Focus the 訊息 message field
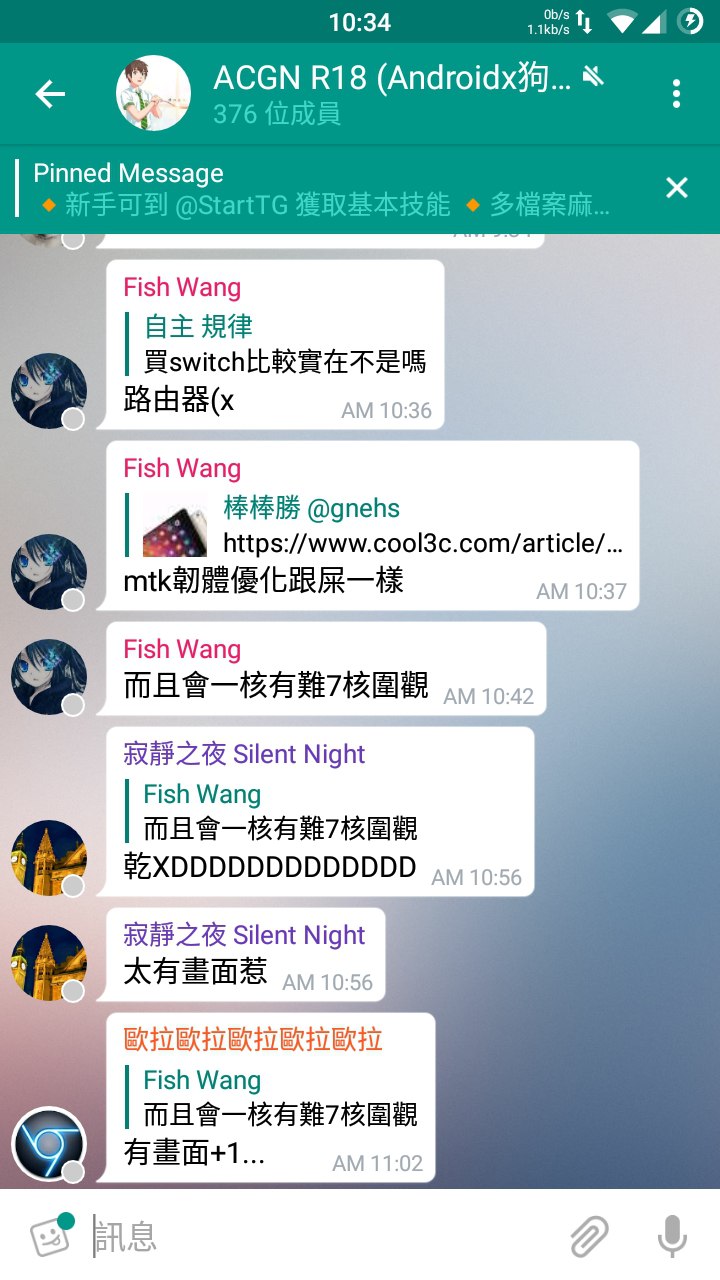 tap(320, 1237)
